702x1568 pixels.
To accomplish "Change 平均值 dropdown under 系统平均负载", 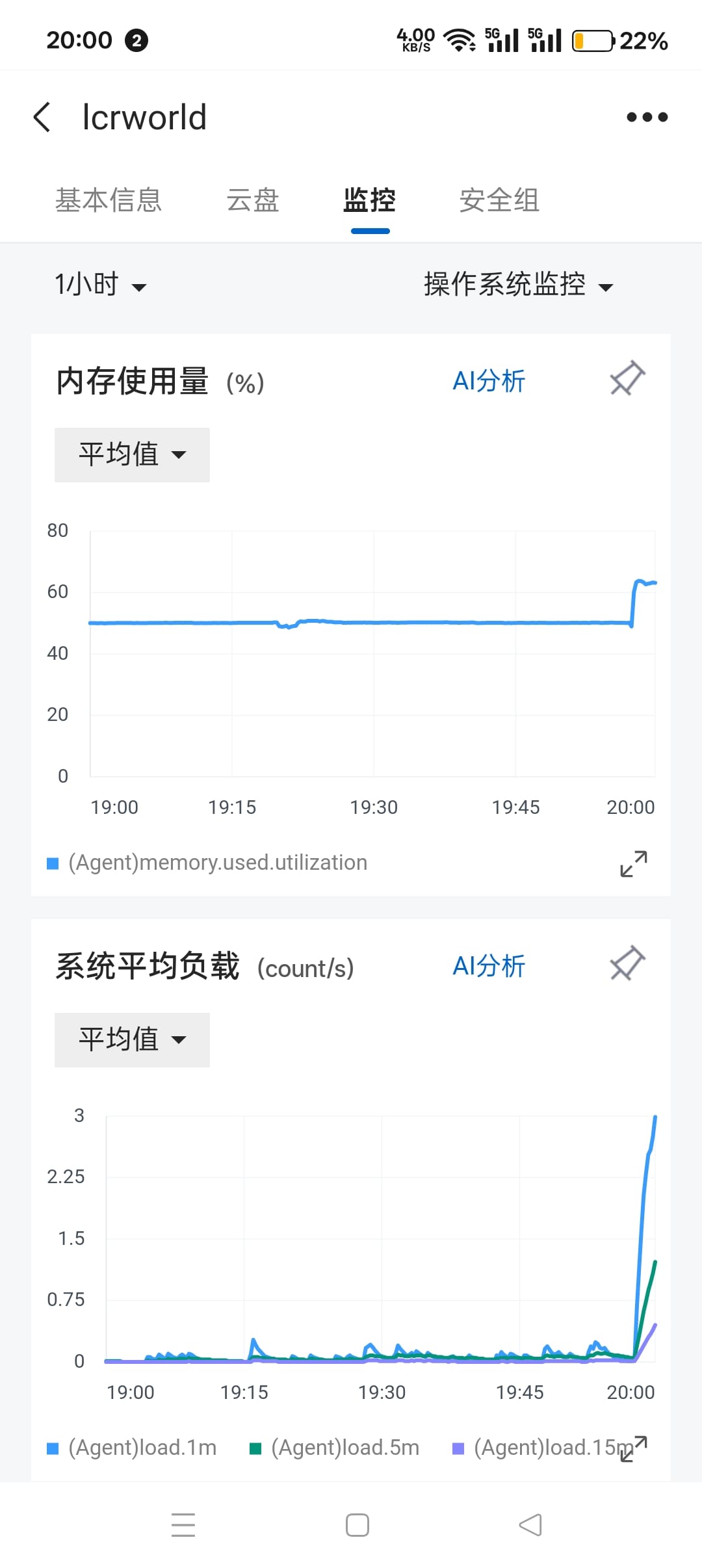I will pos(132,1039).
